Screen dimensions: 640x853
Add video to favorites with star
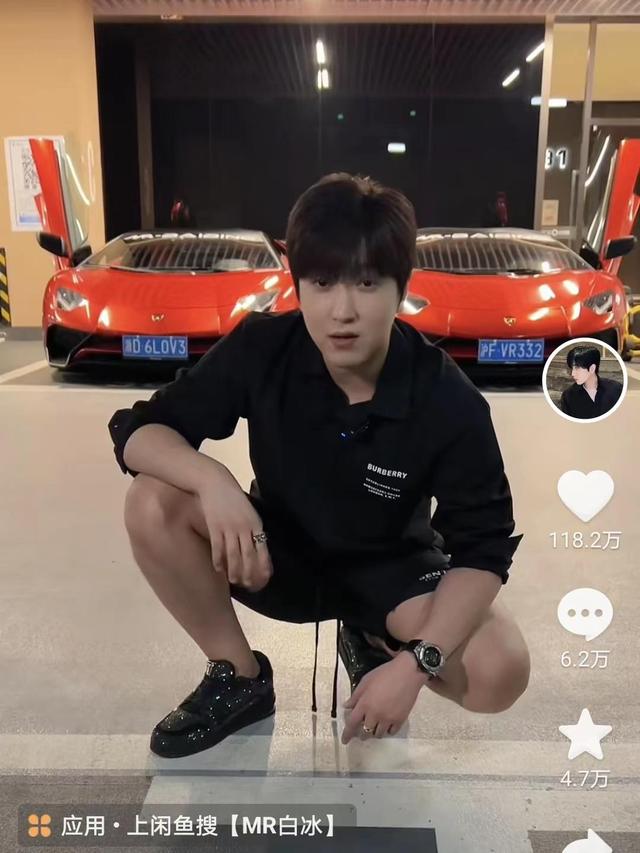click(585, 735)
